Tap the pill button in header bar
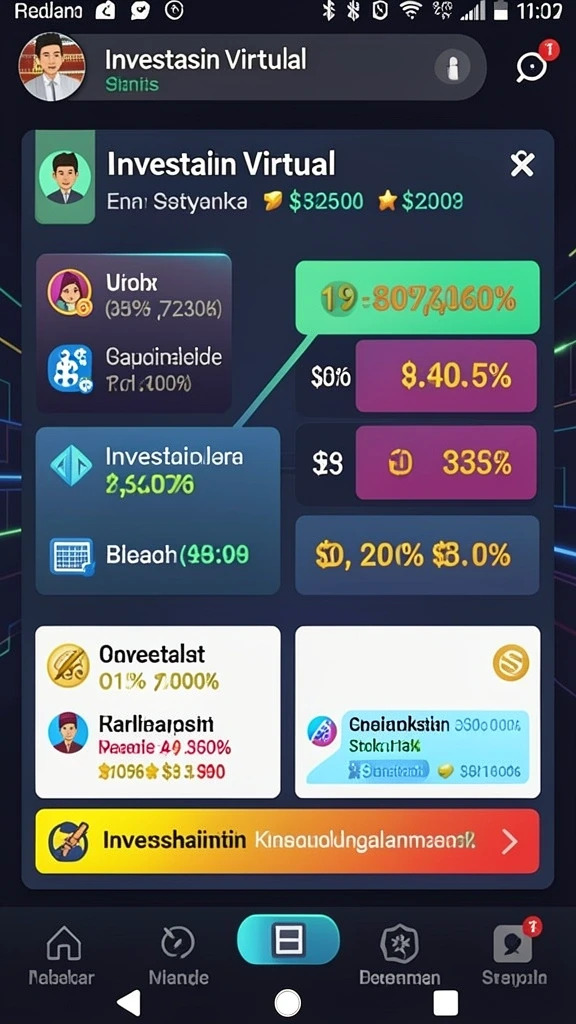The image size is (576, 1024). [453, 67]
